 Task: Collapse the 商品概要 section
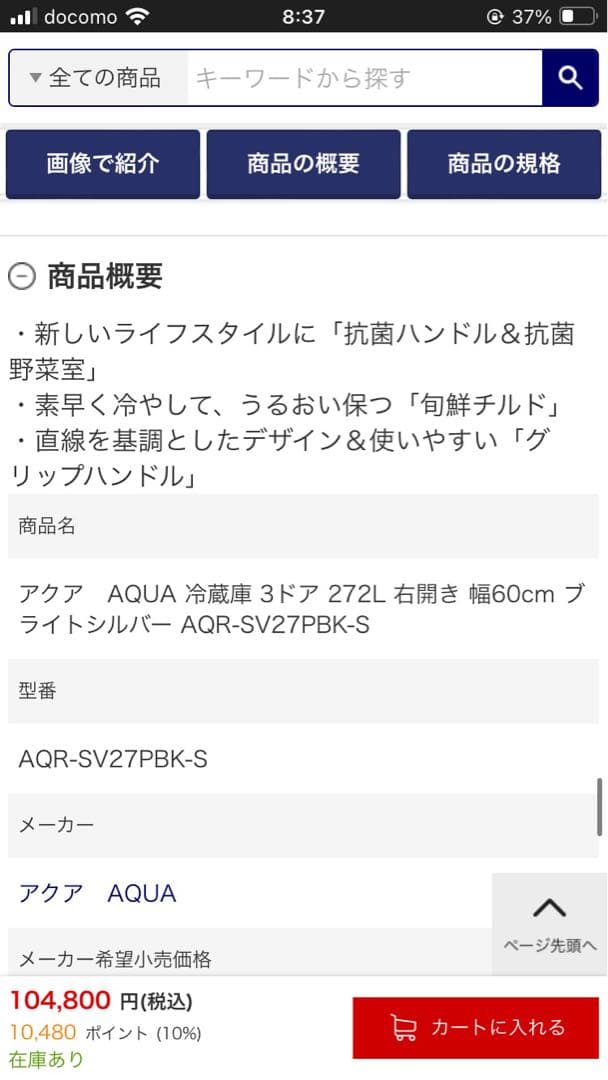pos(22,276)
